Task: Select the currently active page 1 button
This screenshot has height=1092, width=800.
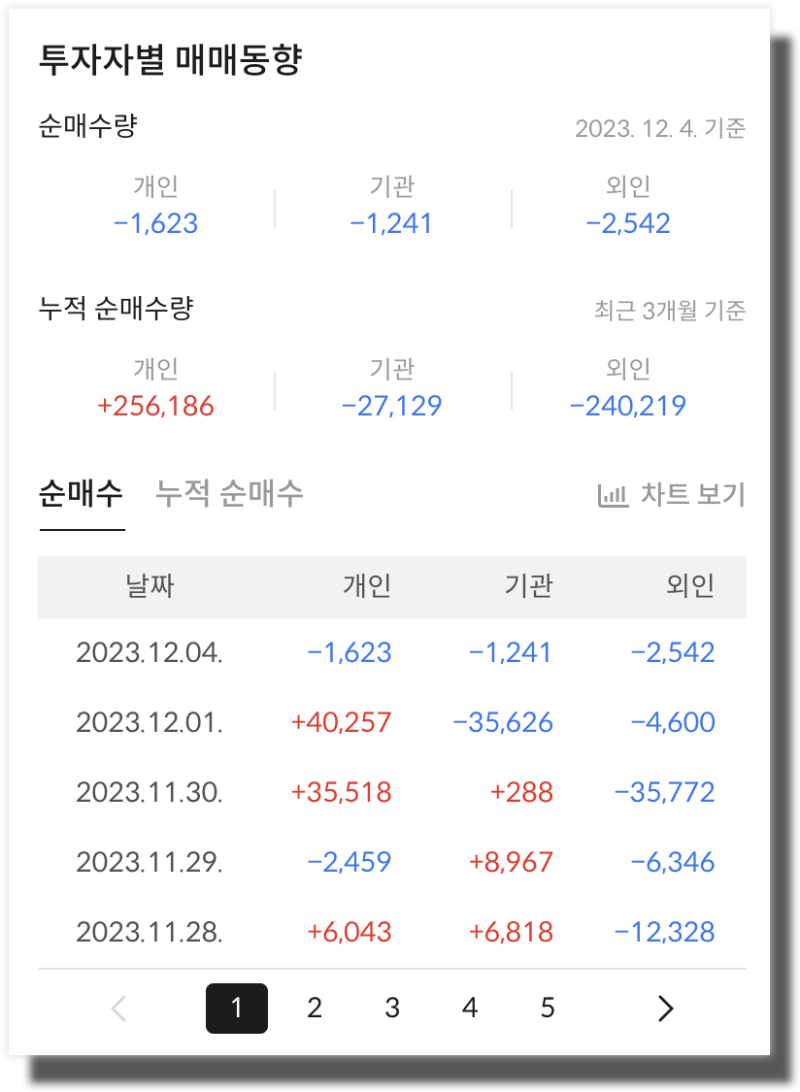Action: [236, 1009]
